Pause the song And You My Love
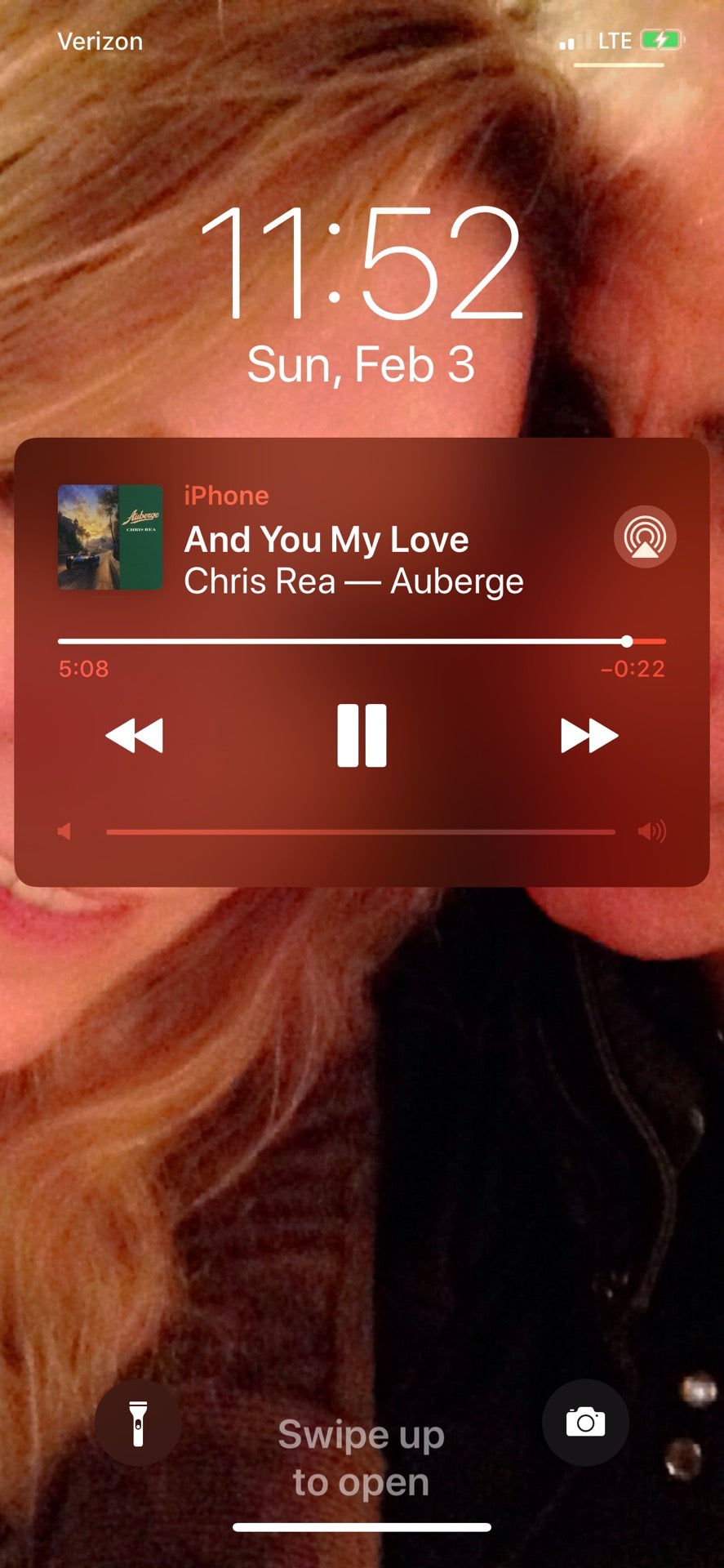 click(x=362, y=735)
